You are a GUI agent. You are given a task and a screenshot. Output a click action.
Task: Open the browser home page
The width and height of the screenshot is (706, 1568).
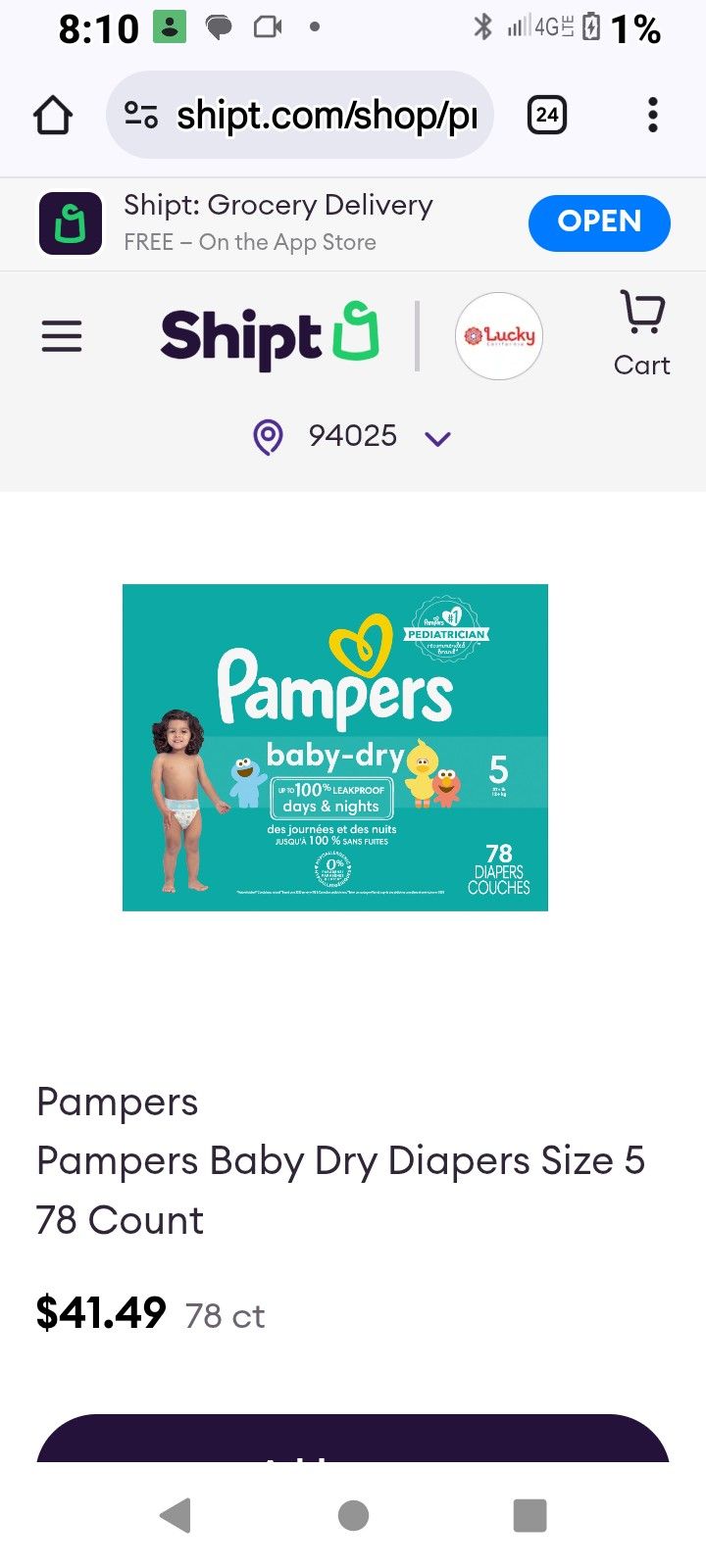click(x=53, y=116)
